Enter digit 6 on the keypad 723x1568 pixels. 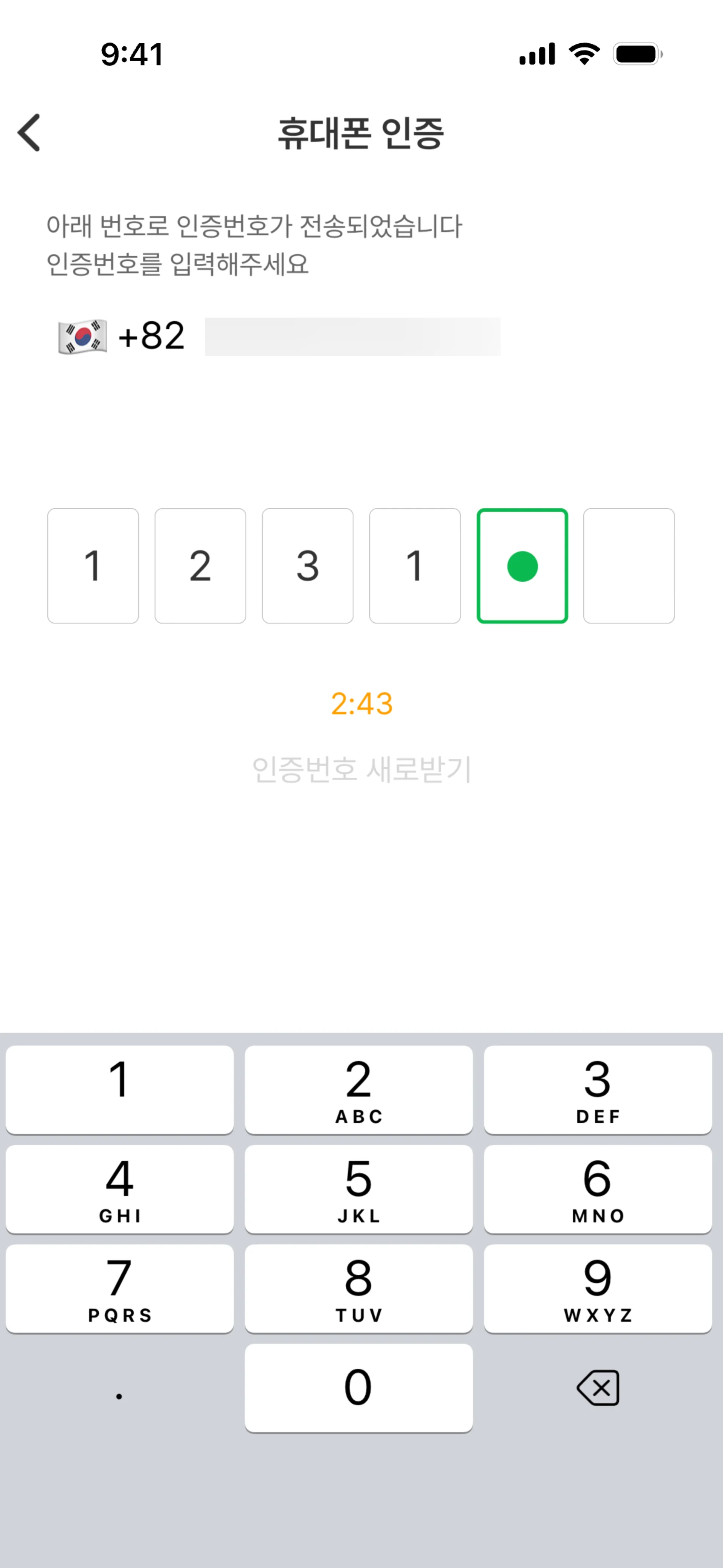coord(598,1189)
